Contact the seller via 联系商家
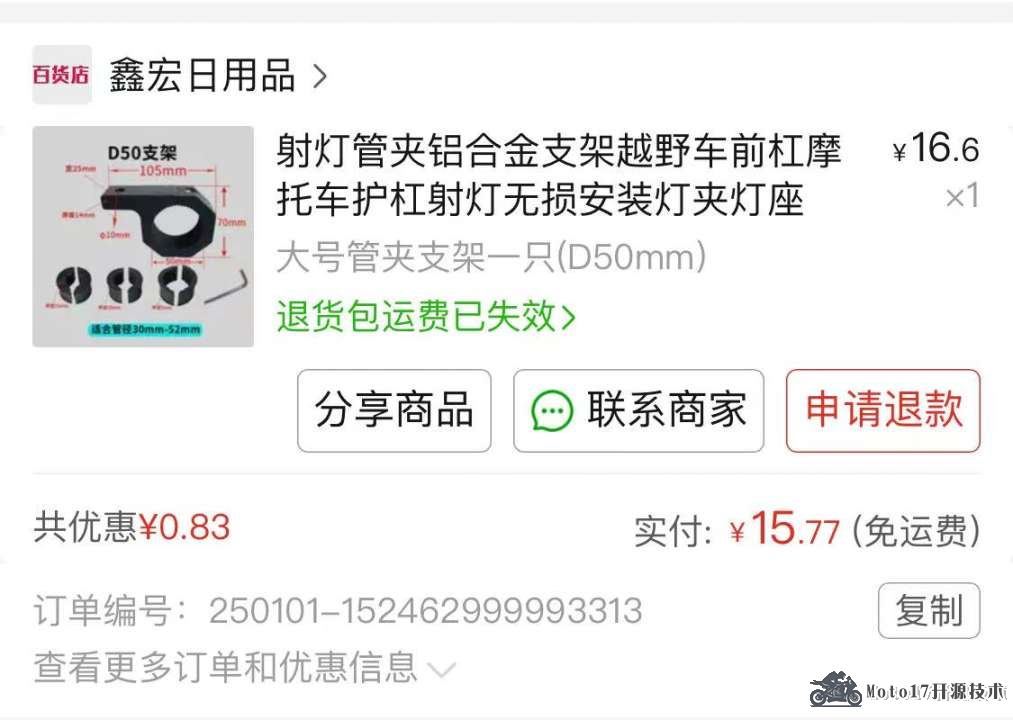 (638, 411)
